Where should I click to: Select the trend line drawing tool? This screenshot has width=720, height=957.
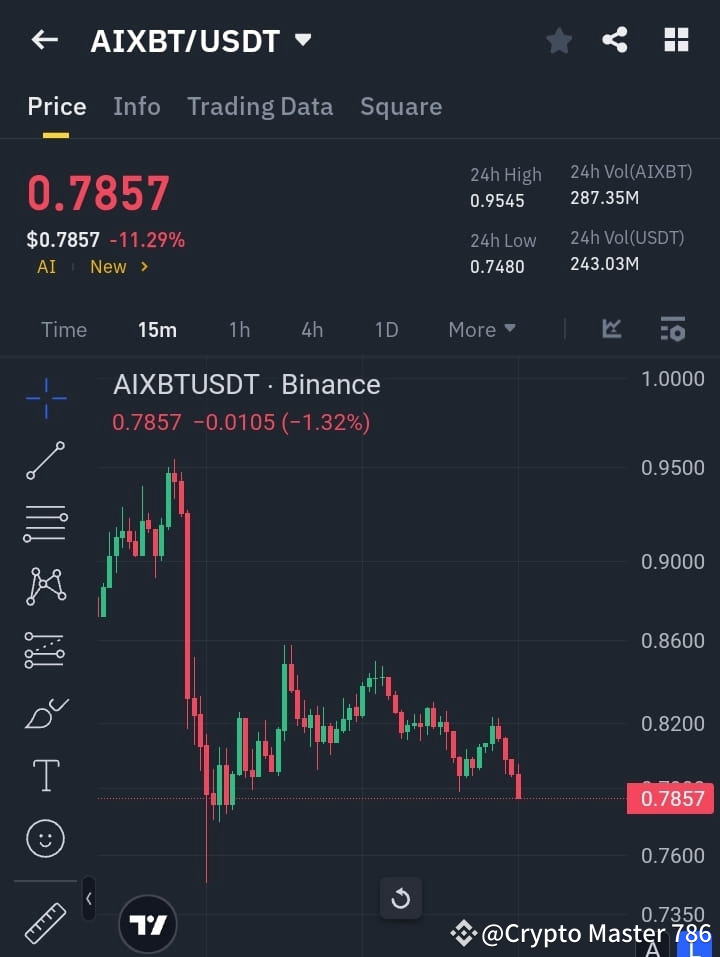44,461
